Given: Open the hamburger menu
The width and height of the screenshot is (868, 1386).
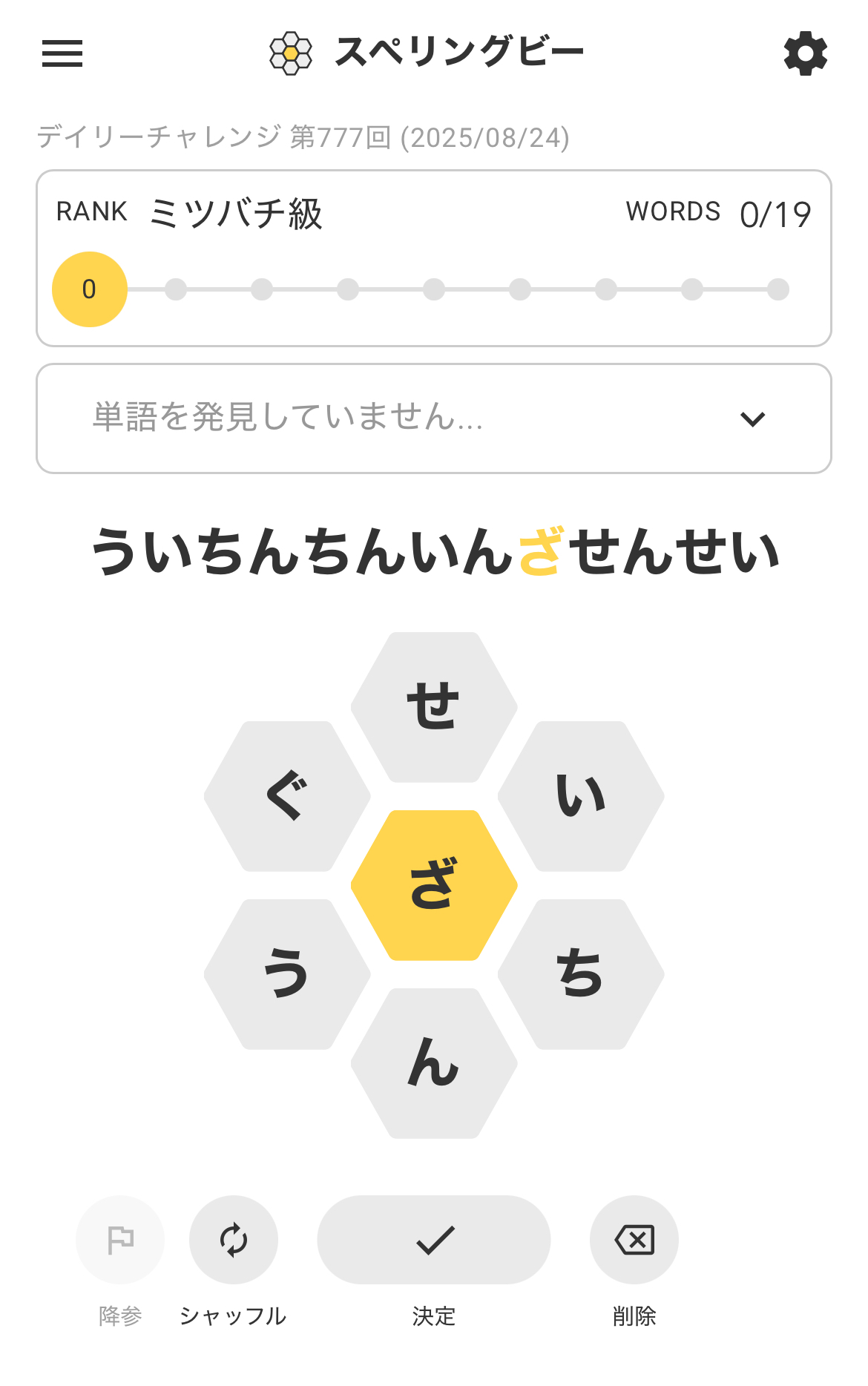Looking at the screenshot, I should (x=62, y=53).
